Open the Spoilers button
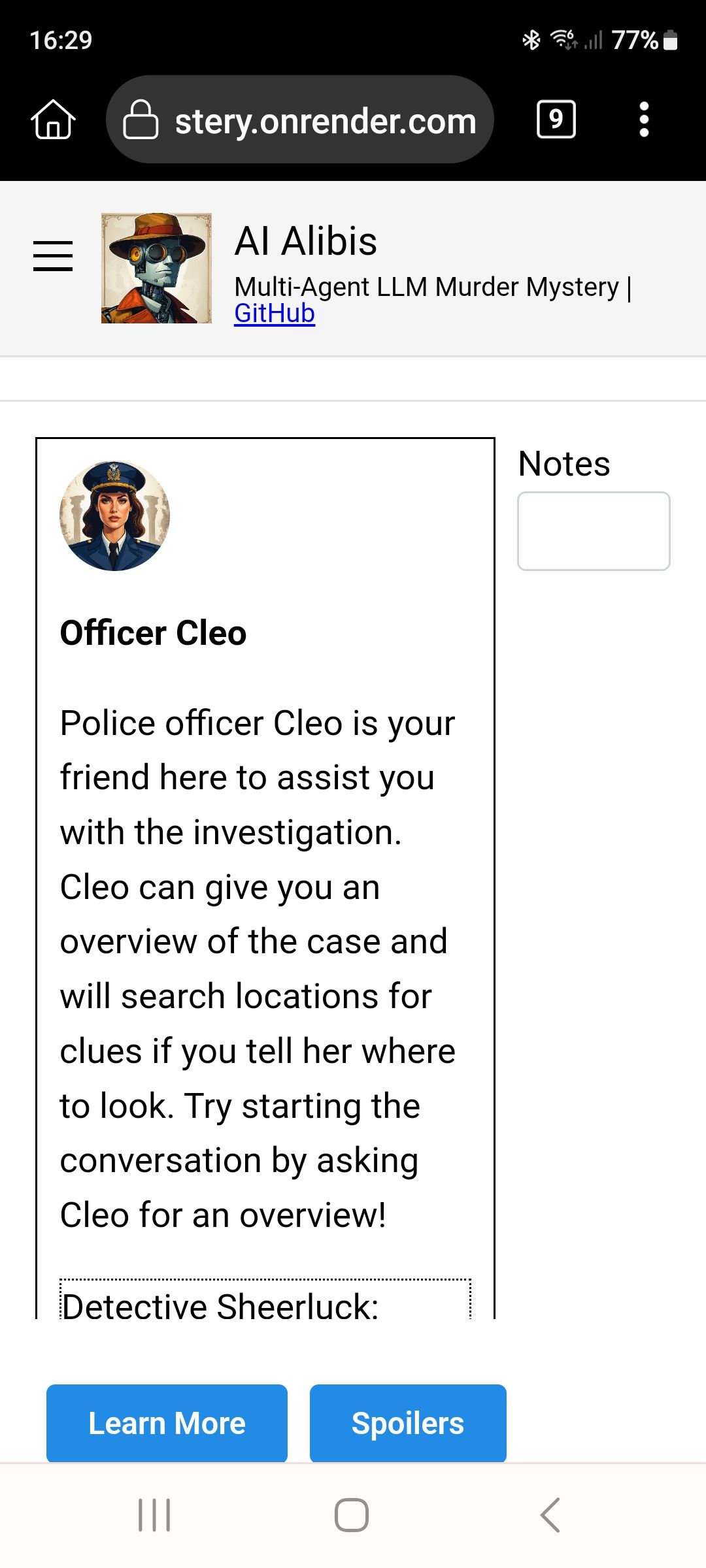 408,1423
